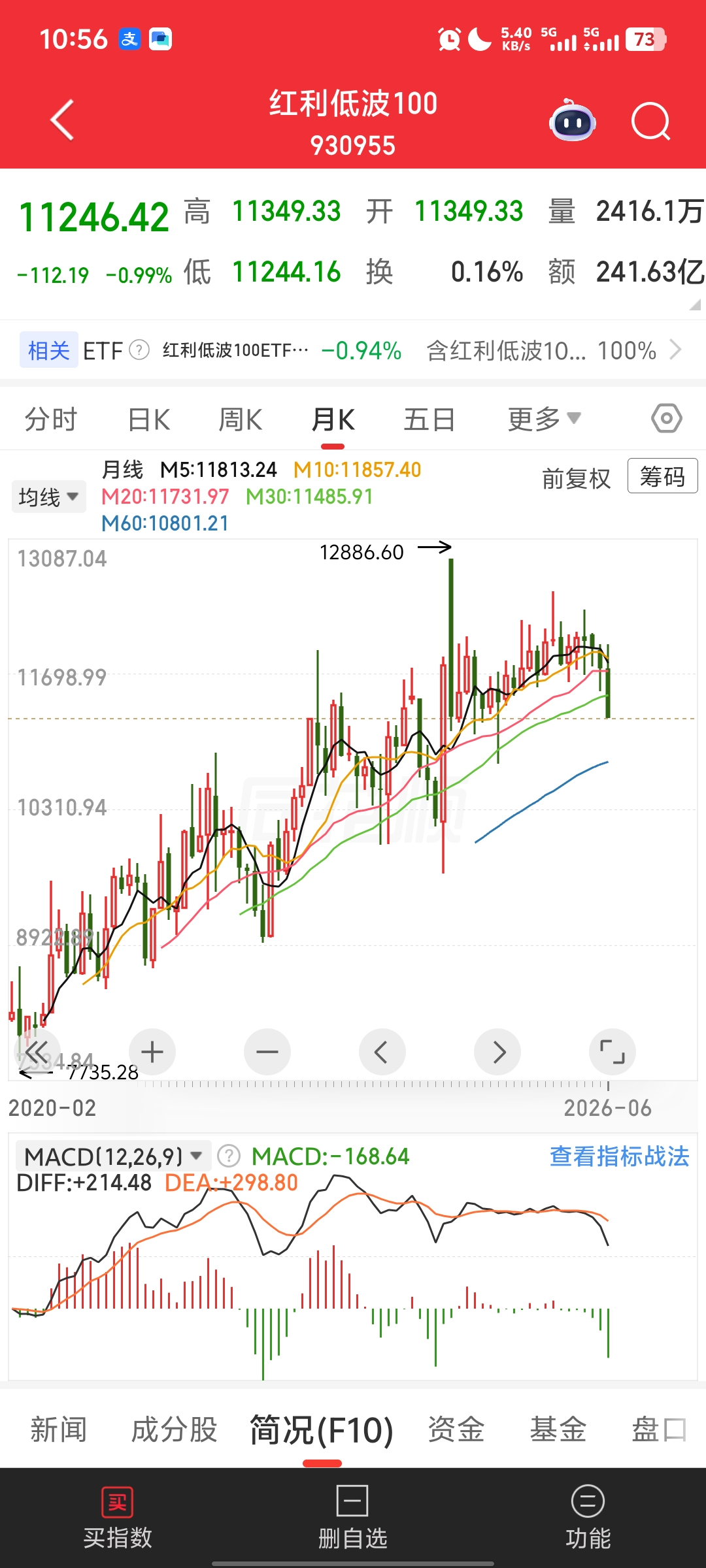Open the 均线 indicator dropdown

[48, 497]
